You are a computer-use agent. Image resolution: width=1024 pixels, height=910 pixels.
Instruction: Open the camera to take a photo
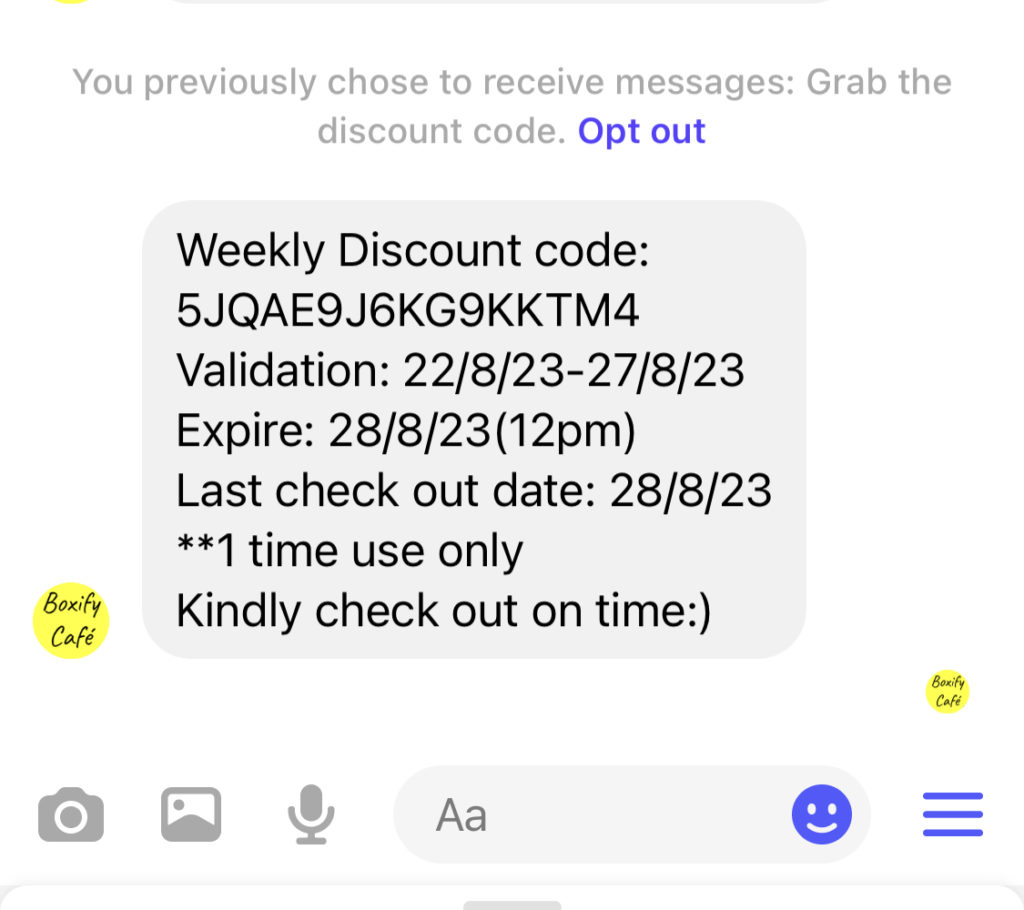[x=71, y=815]
